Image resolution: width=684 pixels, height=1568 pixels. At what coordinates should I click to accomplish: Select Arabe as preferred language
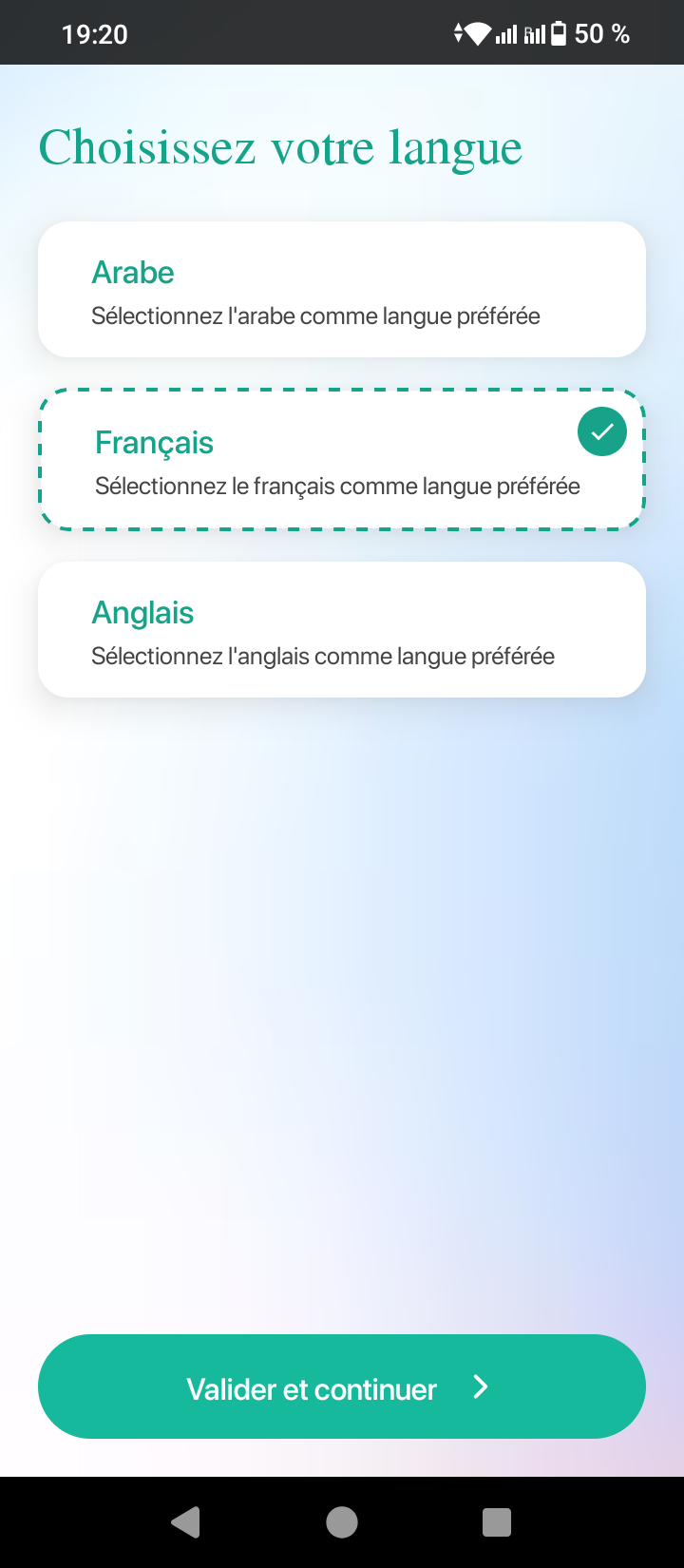tap(342, 290)
